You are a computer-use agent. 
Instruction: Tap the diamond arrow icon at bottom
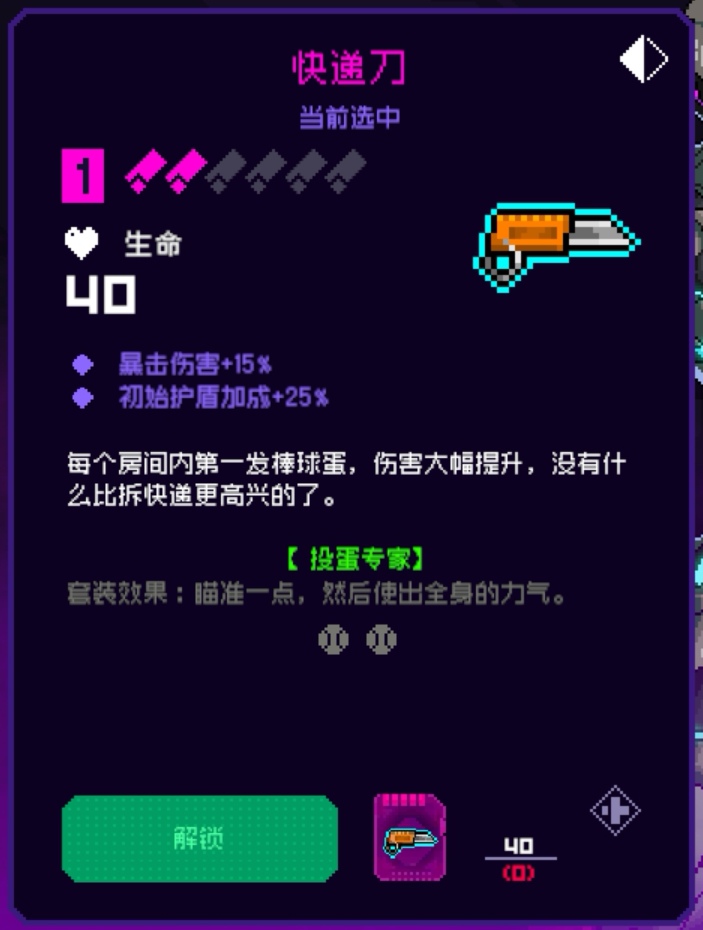tap(614, 811)
